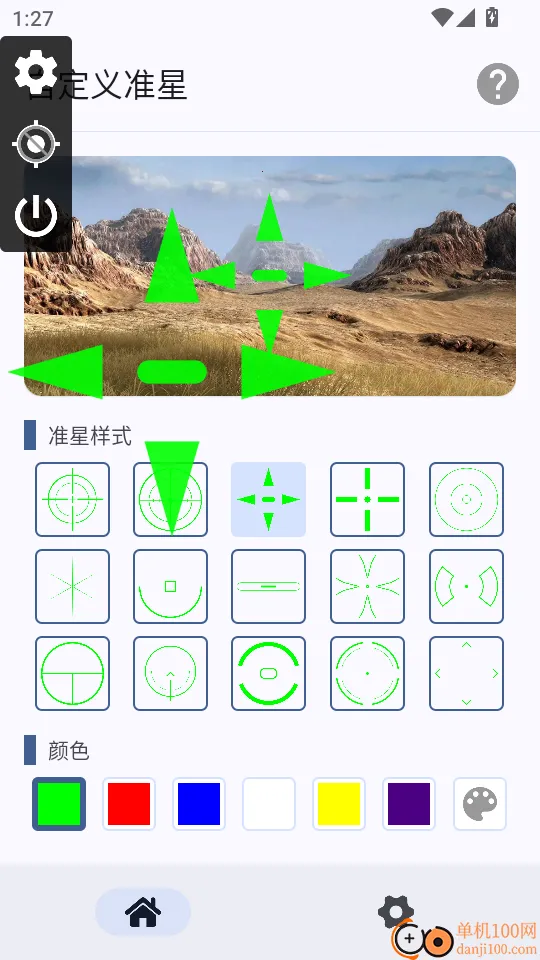Open the help question mark icon
The image size is (540, 960).
pos(498,84)
